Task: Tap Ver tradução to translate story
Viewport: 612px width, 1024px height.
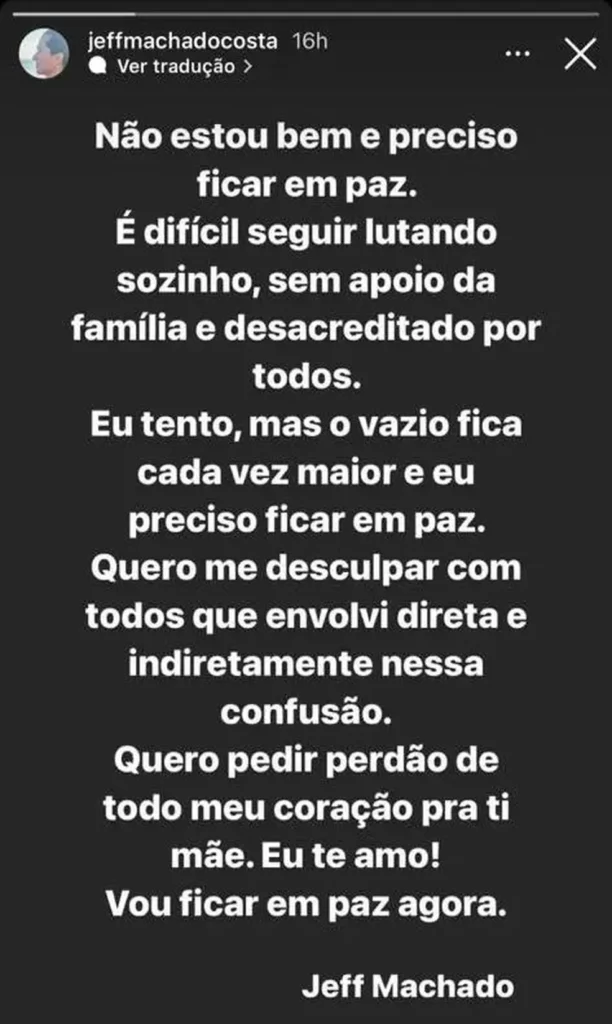Action: [x=176, y=66]
